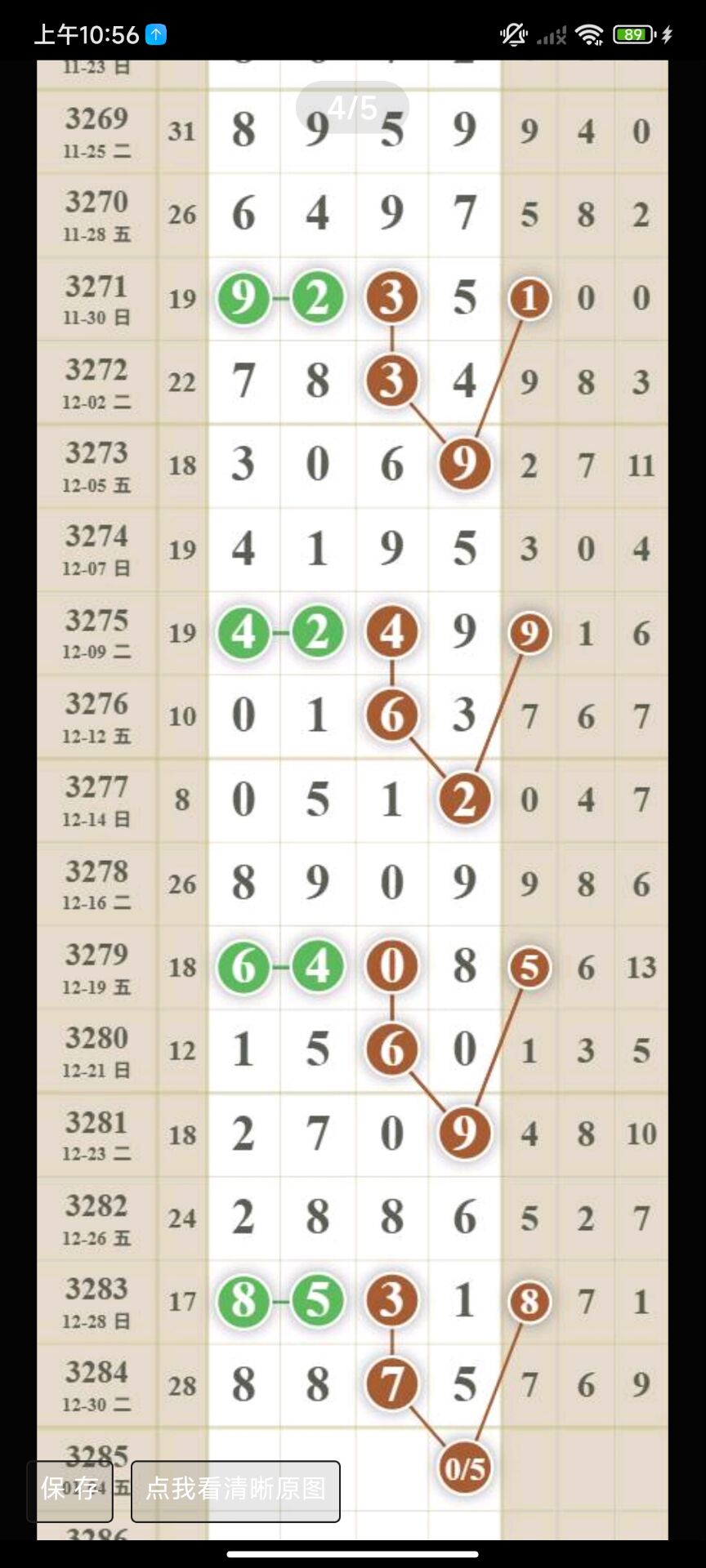Tap the blue upload arrow next to the clock
Image resolution: width=706 pixels, height=1568 pixels.
(154, 34)
